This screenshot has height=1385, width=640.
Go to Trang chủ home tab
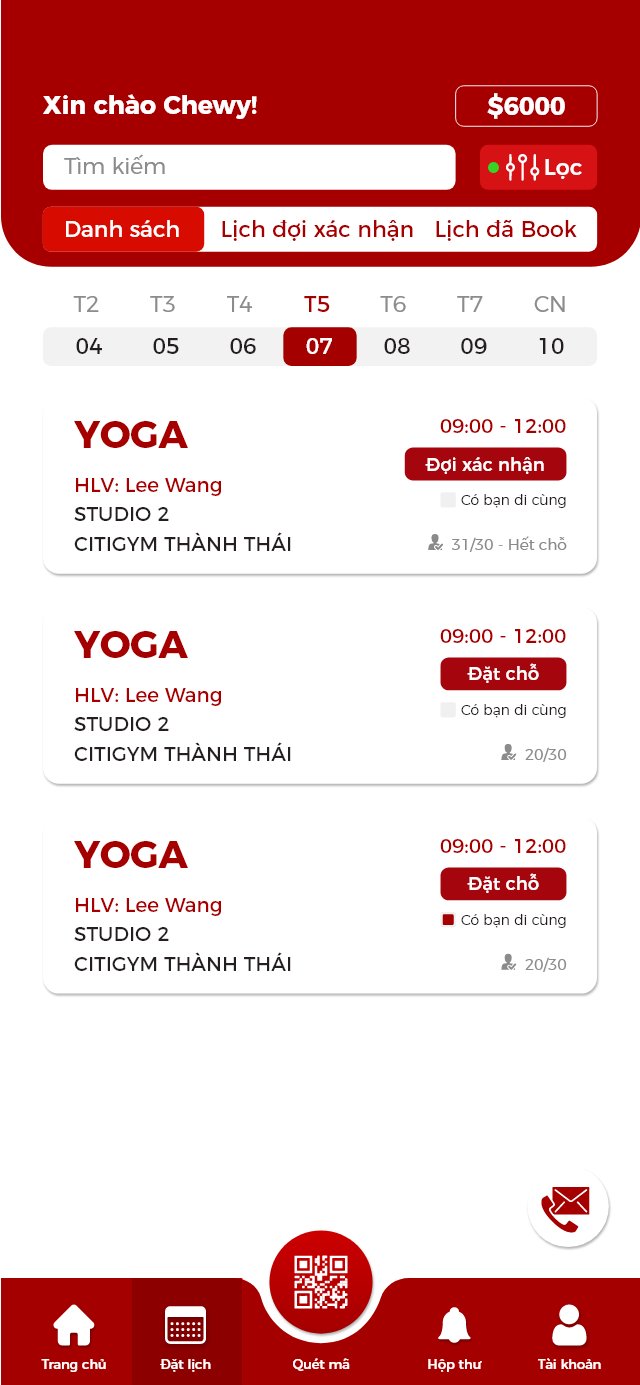74,1337
